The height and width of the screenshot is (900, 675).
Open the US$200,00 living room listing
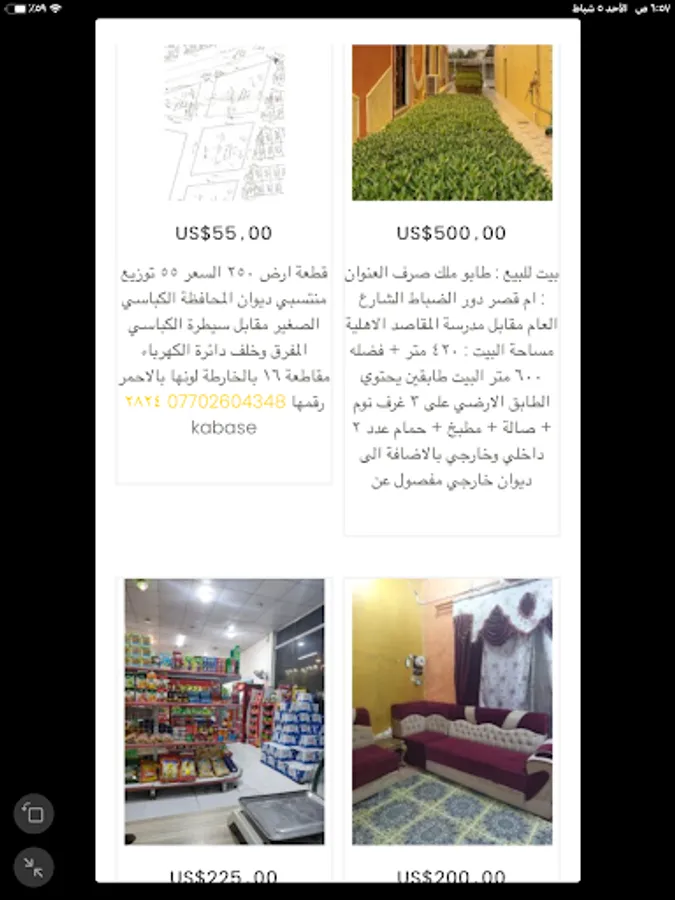pyautogui.click(x=451, y=711)
